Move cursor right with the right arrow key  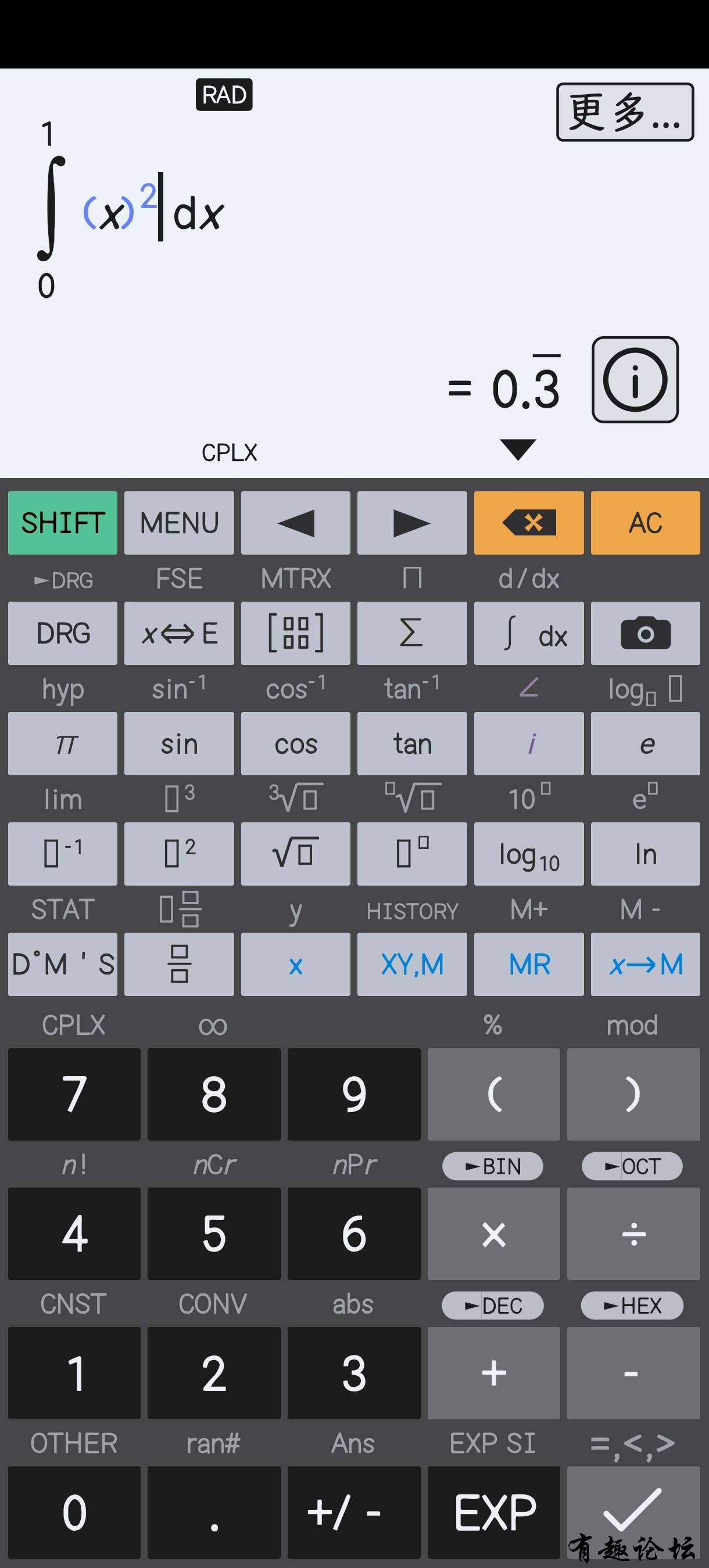coord(412,523)
